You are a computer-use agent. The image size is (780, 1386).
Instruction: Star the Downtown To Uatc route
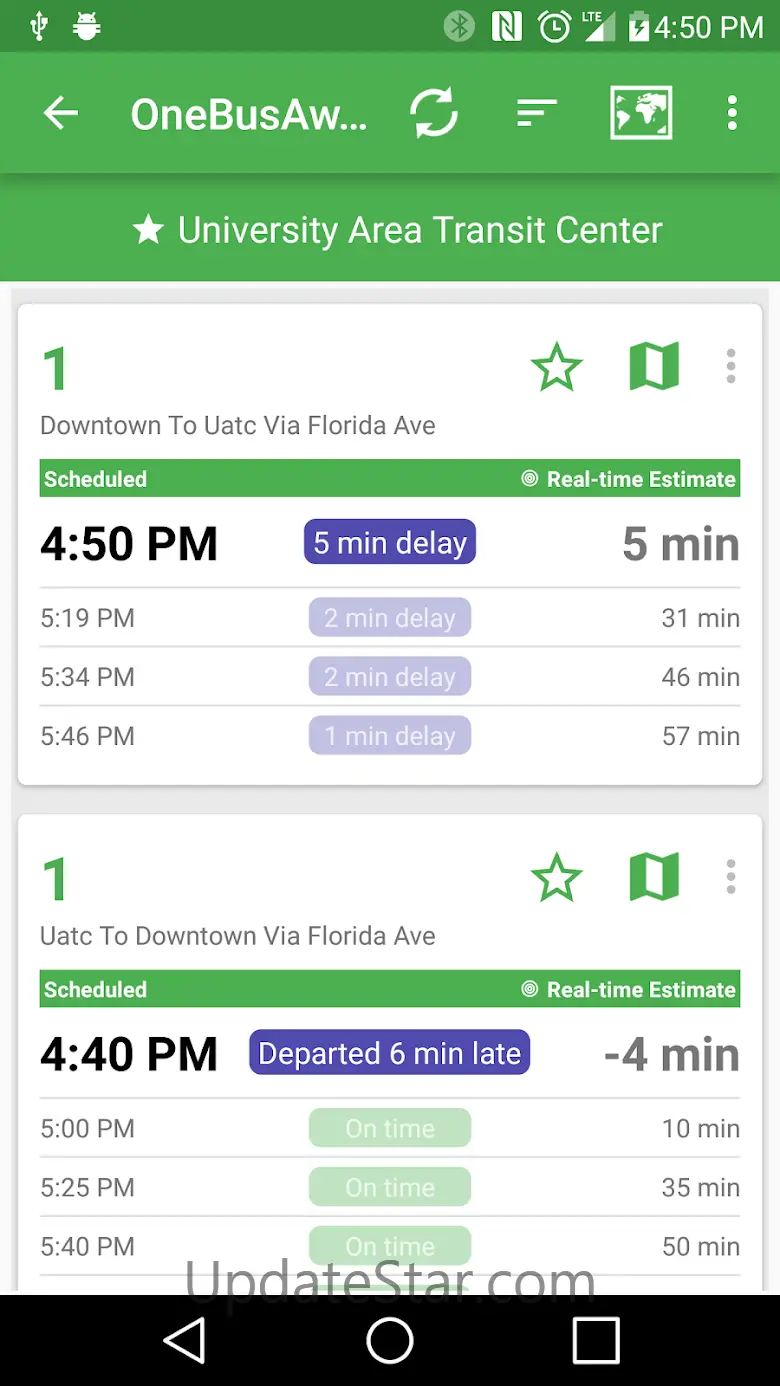[x=556, y=367]
